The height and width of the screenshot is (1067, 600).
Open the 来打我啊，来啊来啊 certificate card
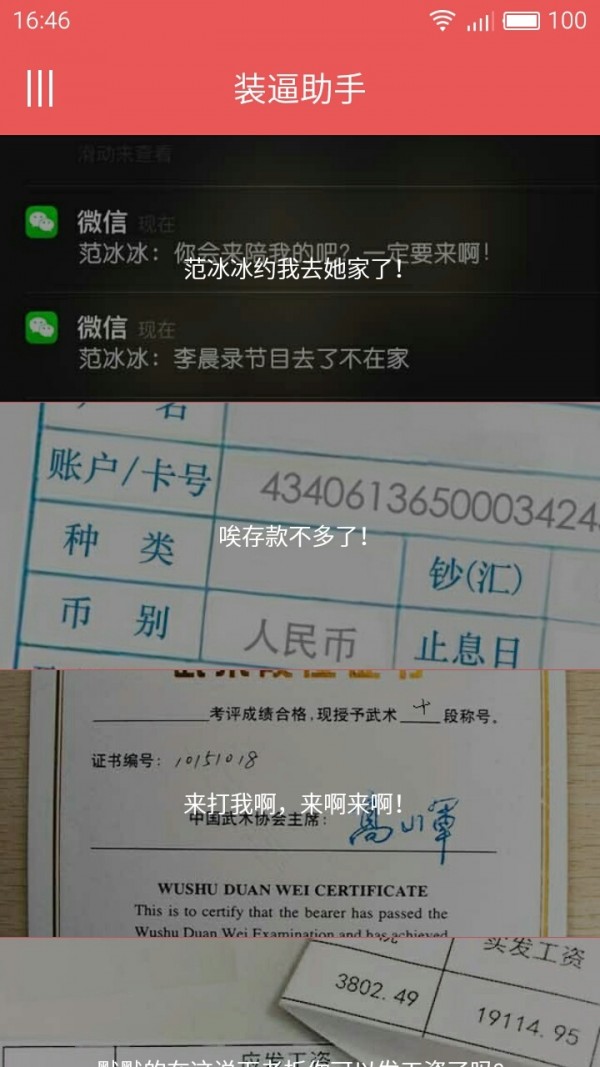point(300,803)
